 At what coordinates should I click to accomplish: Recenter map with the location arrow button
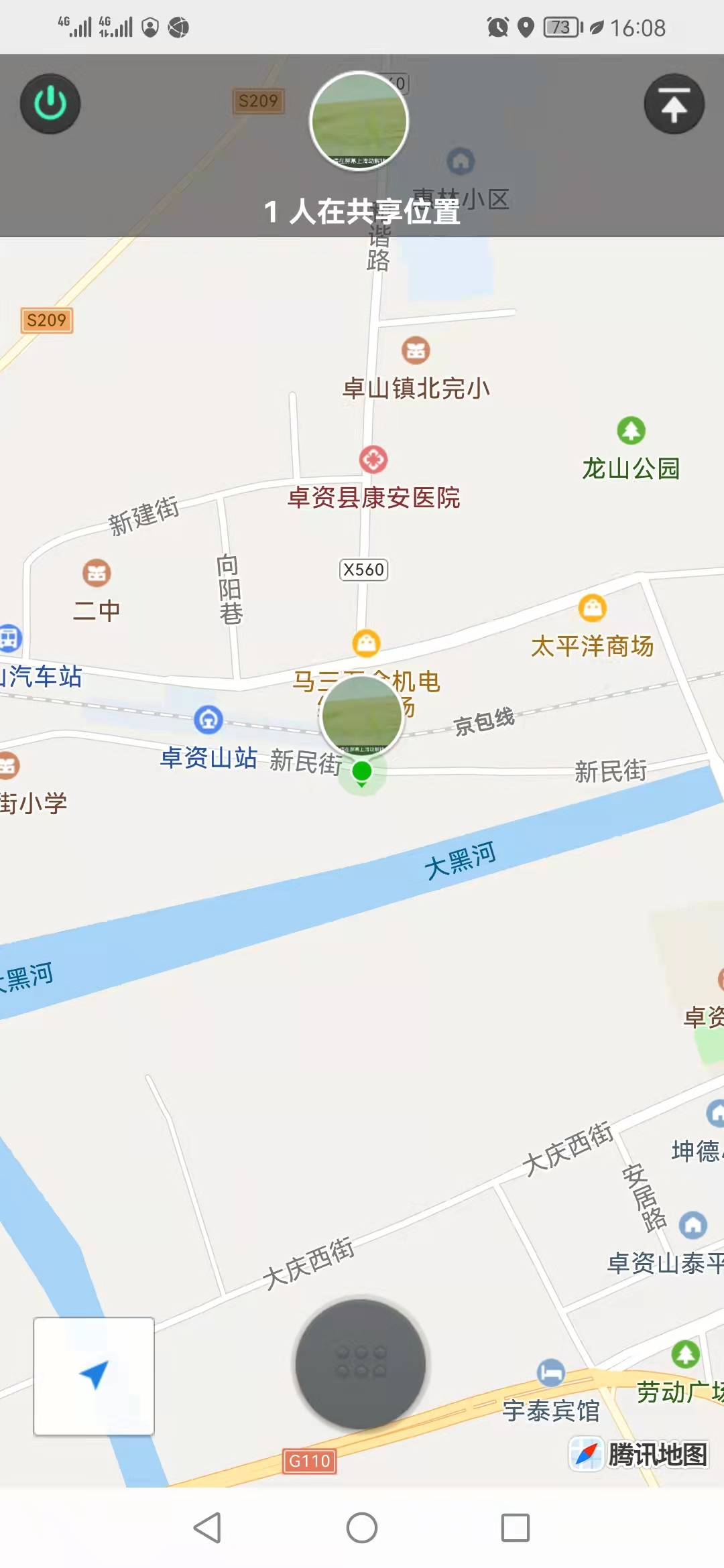(x=94, y=1376)
